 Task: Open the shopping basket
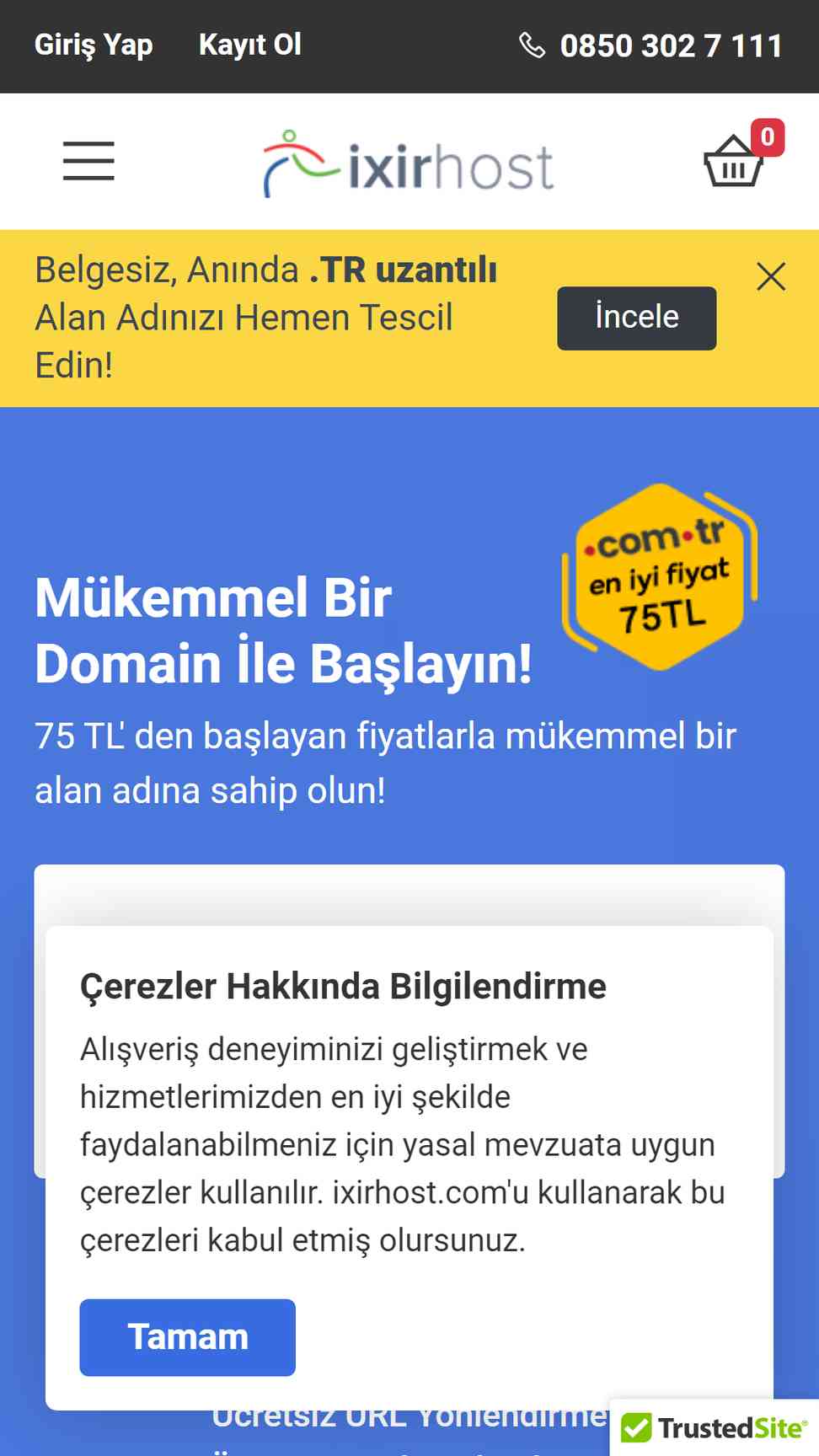[735, 160]
